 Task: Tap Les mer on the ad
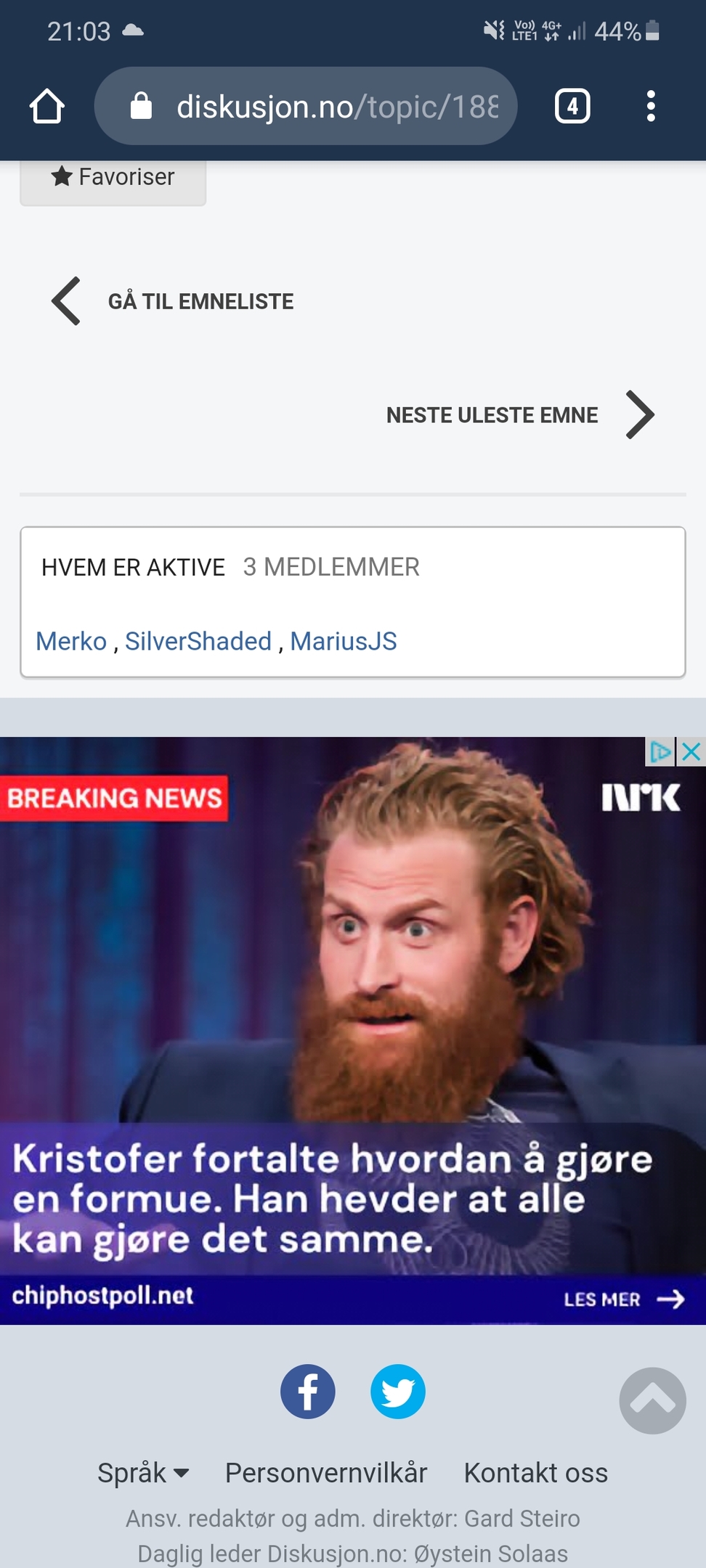point(624,1299)
